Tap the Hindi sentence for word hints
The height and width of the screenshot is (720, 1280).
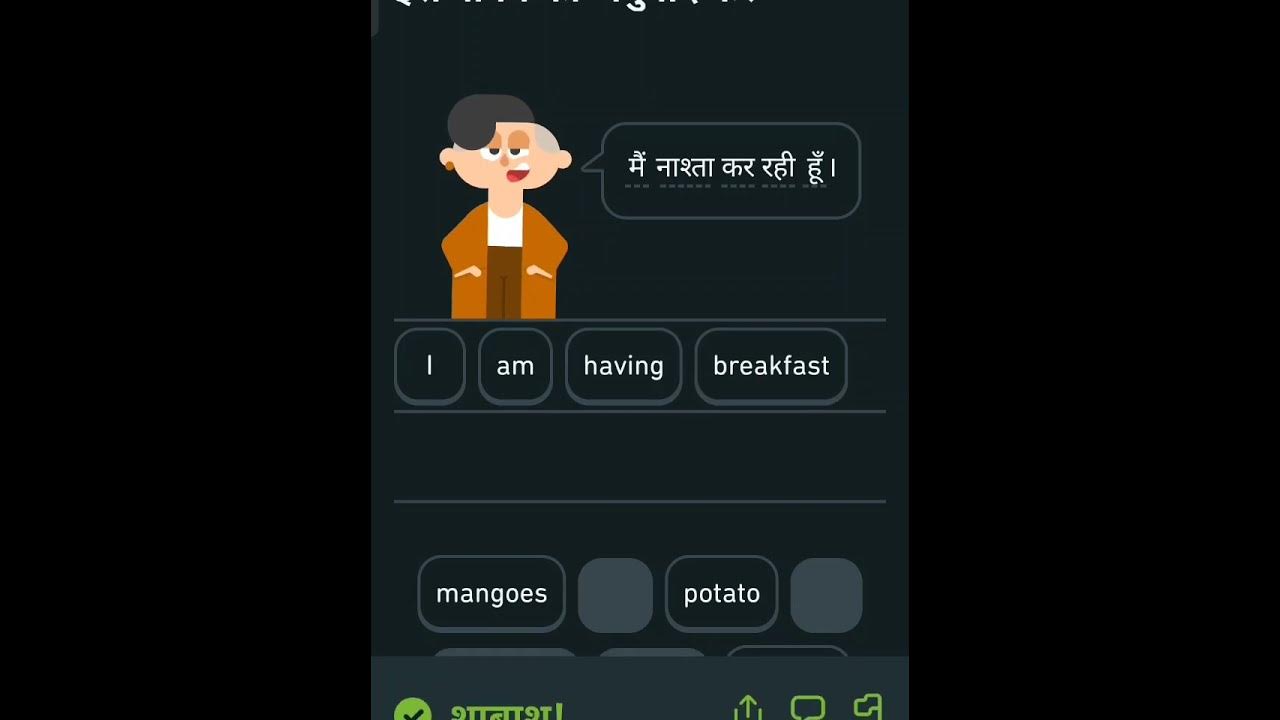point(730,168)
